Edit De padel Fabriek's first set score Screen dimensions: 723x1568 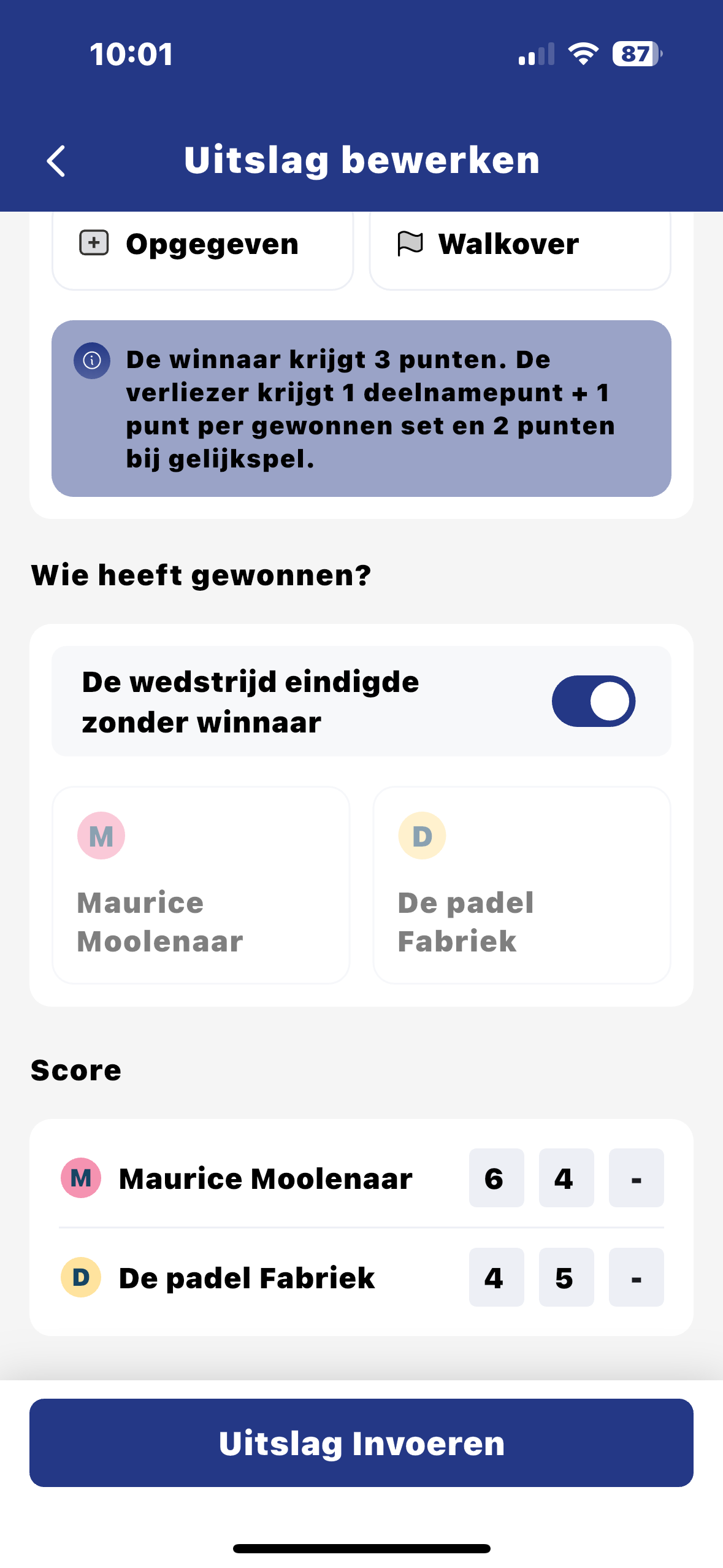[495, 1278]
